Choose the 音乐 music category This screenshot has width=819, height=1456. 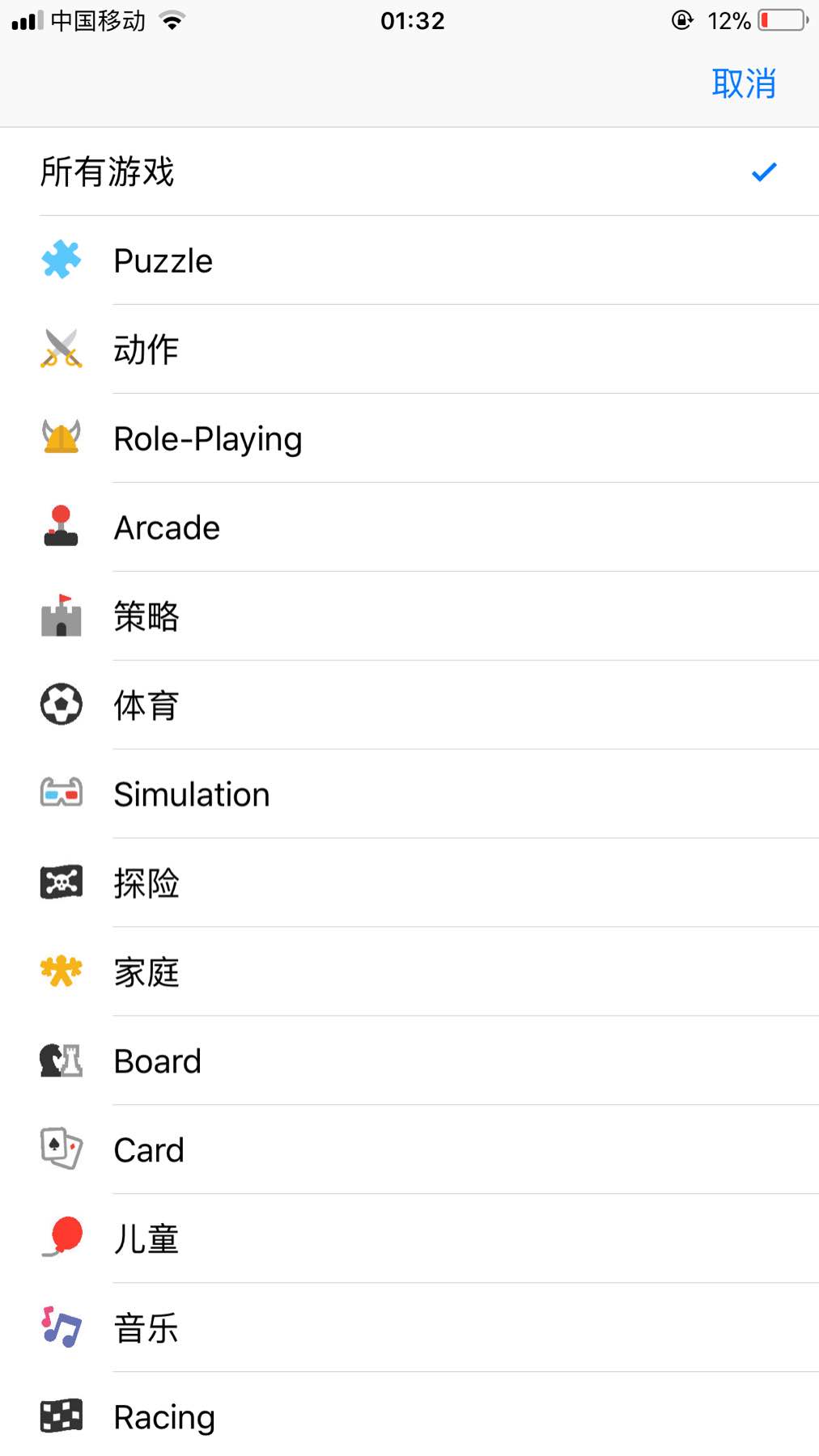pos(409,1328)
